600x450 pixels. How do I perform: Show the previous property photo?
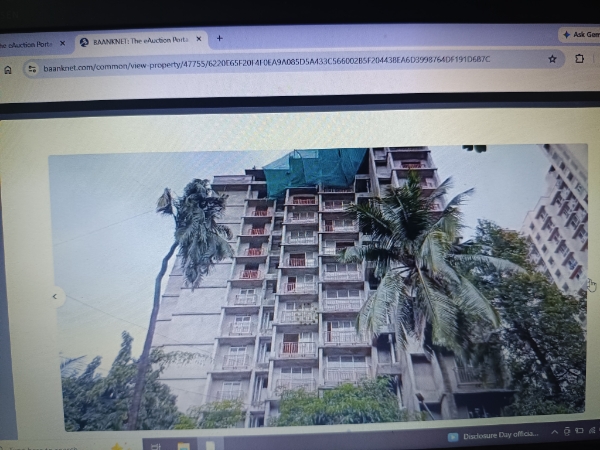[56, 296]
